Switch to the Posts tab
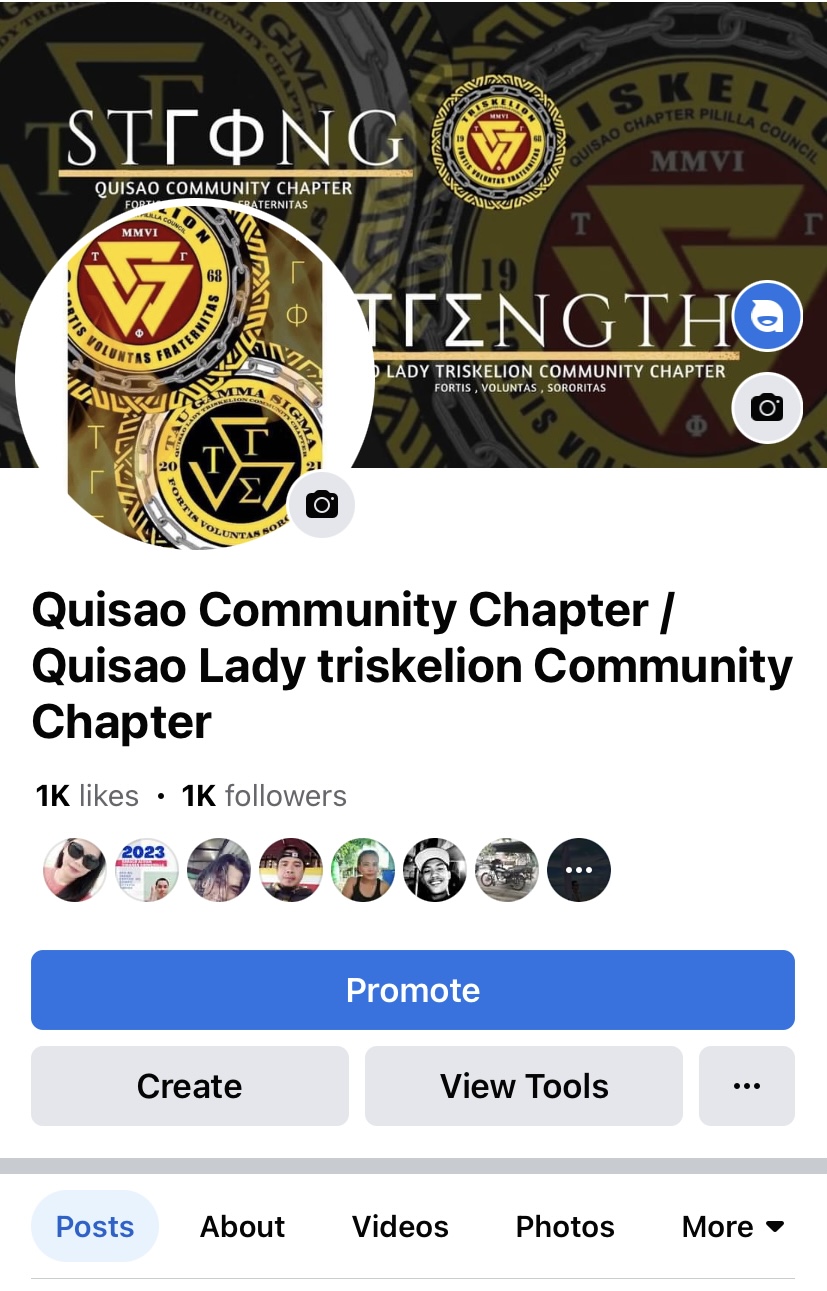 click(x=95, y=1226)
